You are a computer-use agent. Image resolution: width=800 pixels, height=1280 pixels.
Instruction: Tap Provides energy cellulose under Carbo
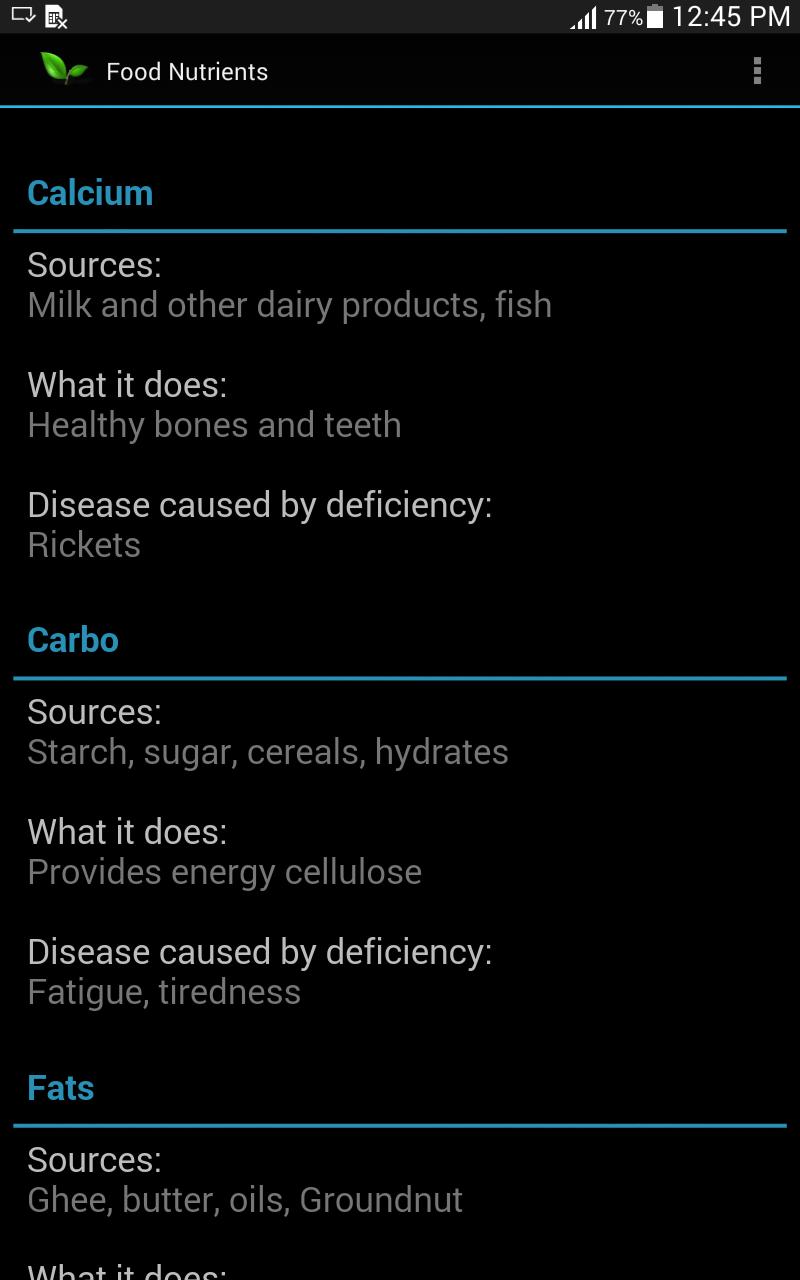(224, 871)
